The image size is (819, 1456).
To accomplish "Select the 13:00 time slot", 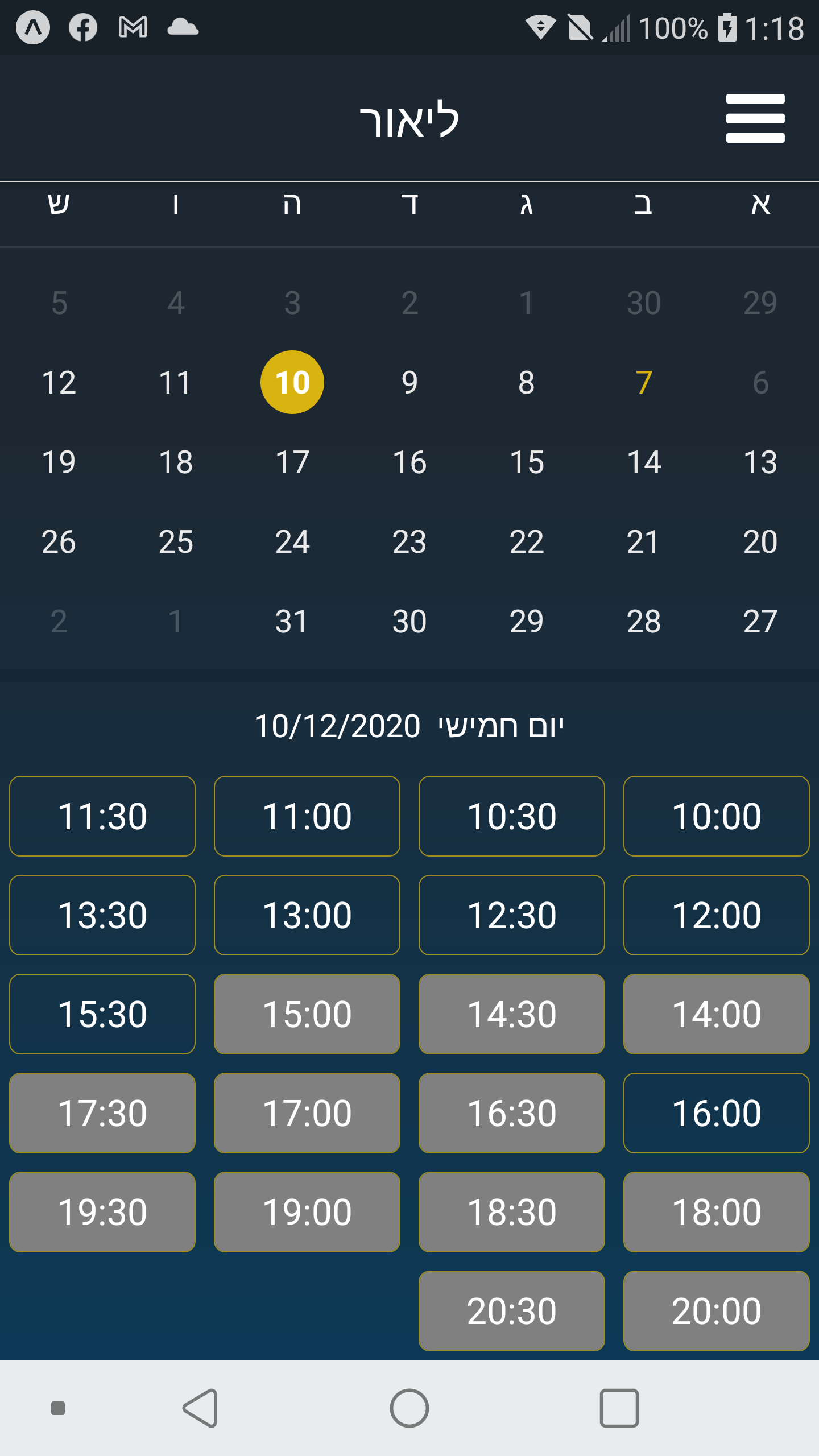I will click(x=307, y=915).
